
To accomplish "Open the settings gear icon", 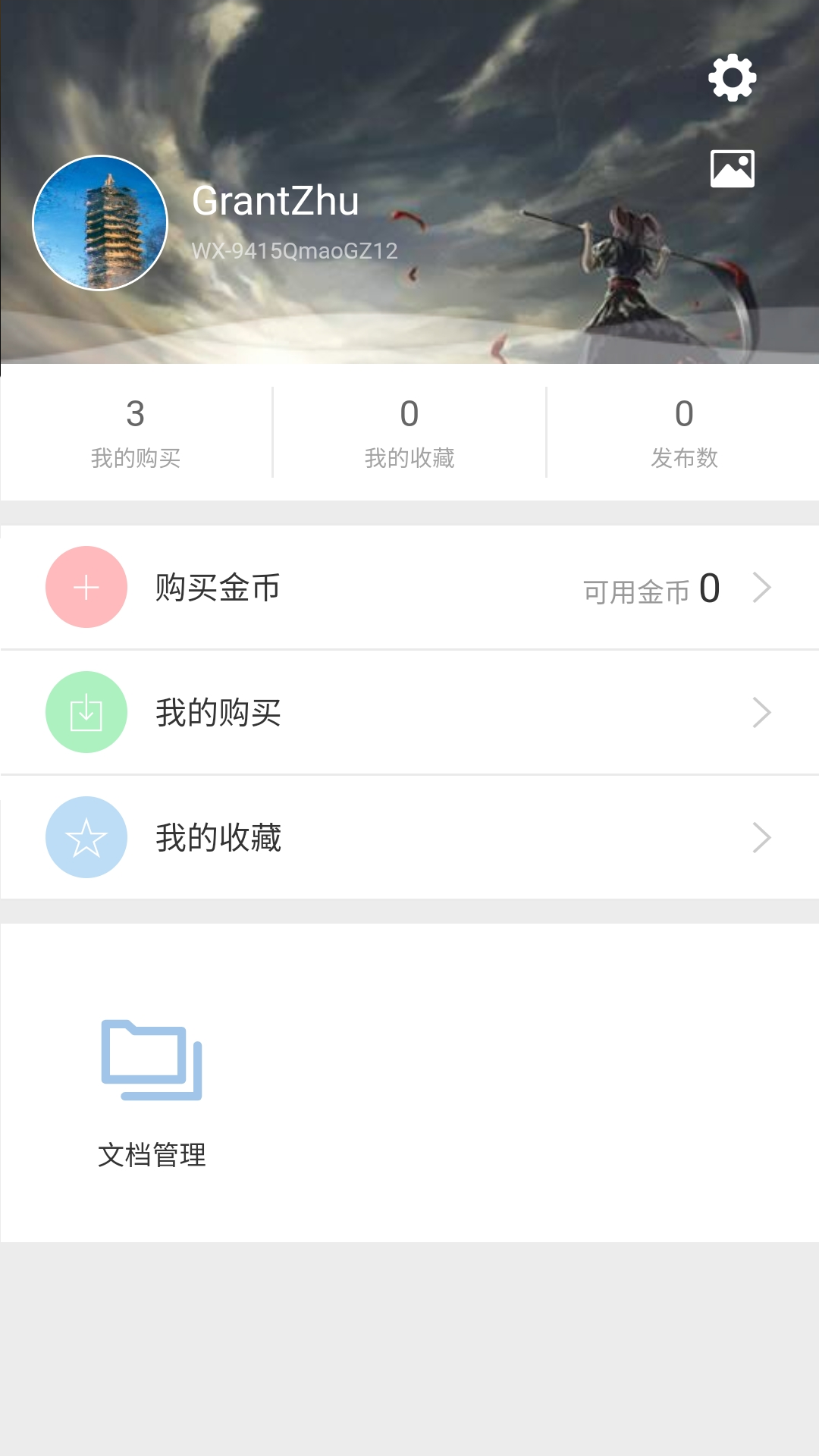I will click(x=732, y=77).
